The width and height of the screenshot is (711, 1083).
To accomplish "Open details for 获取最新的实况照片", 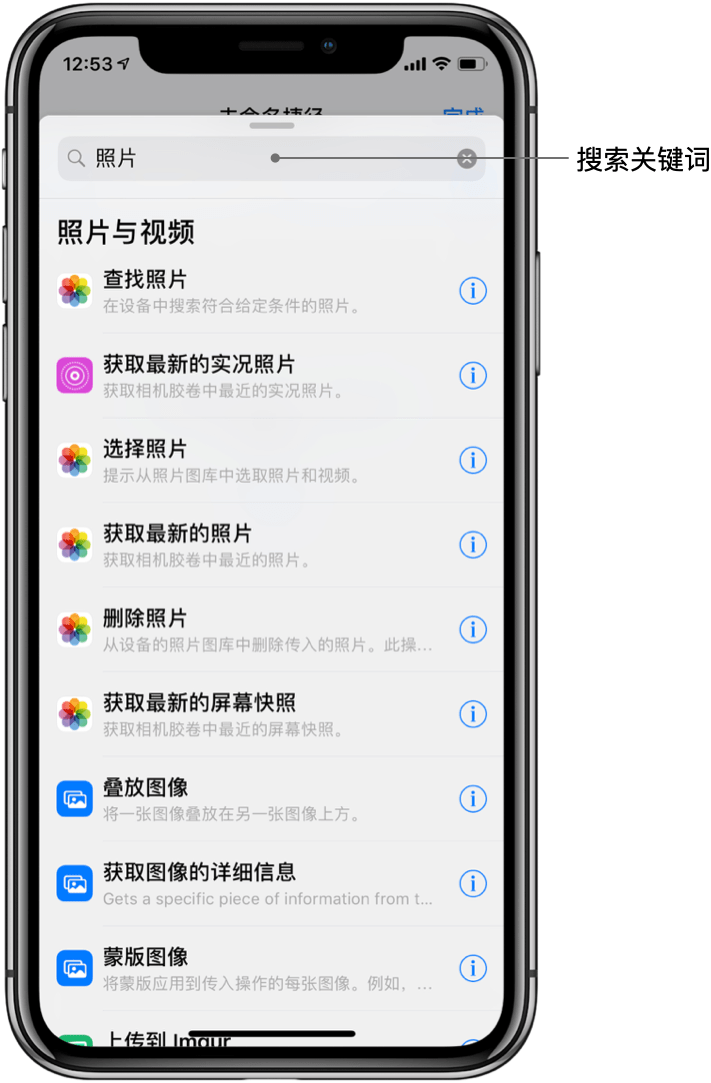I will (x=473, y=375).
